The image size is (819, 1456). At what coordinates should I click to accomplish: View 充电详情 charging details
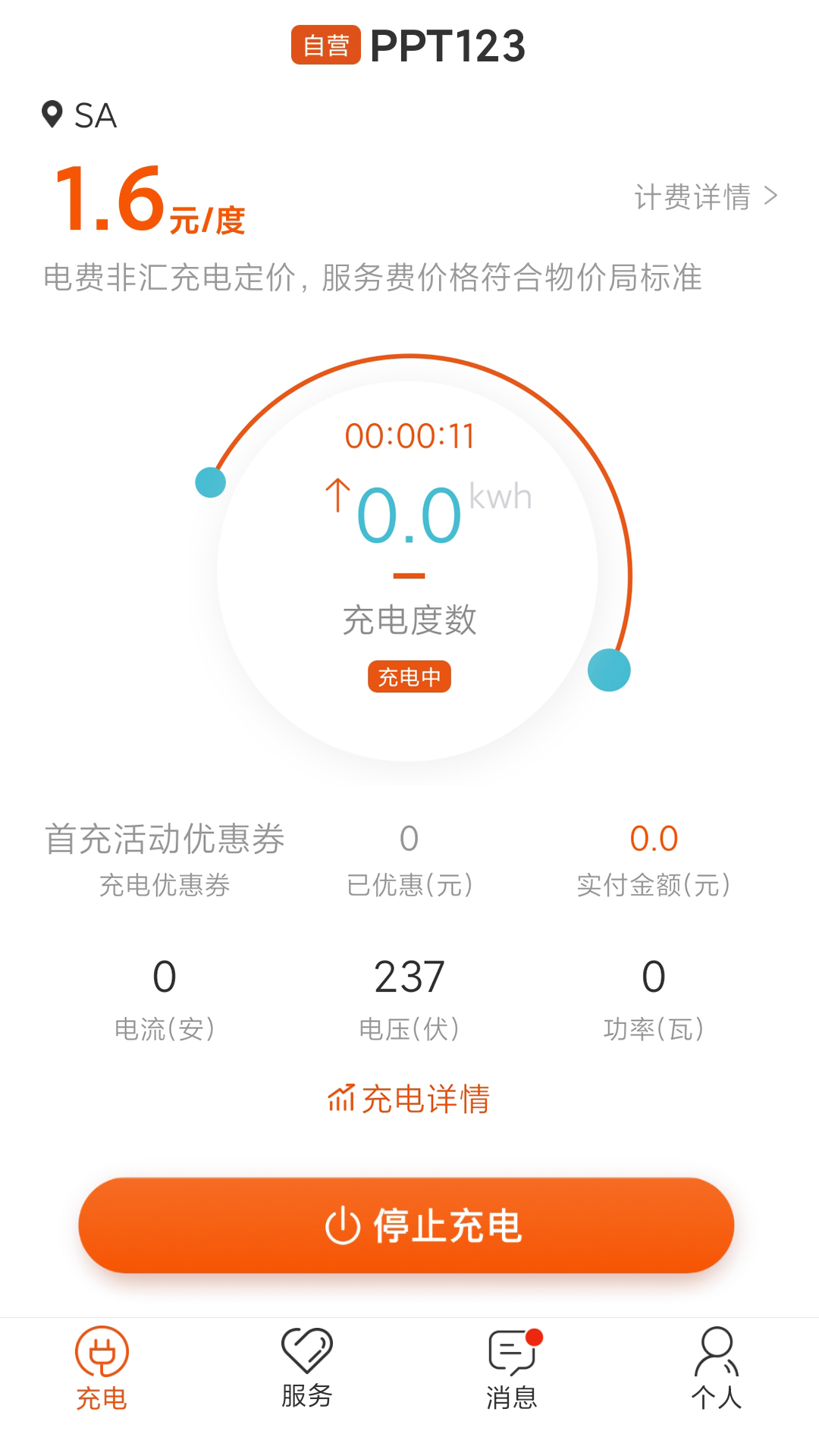click(409, 1099)
